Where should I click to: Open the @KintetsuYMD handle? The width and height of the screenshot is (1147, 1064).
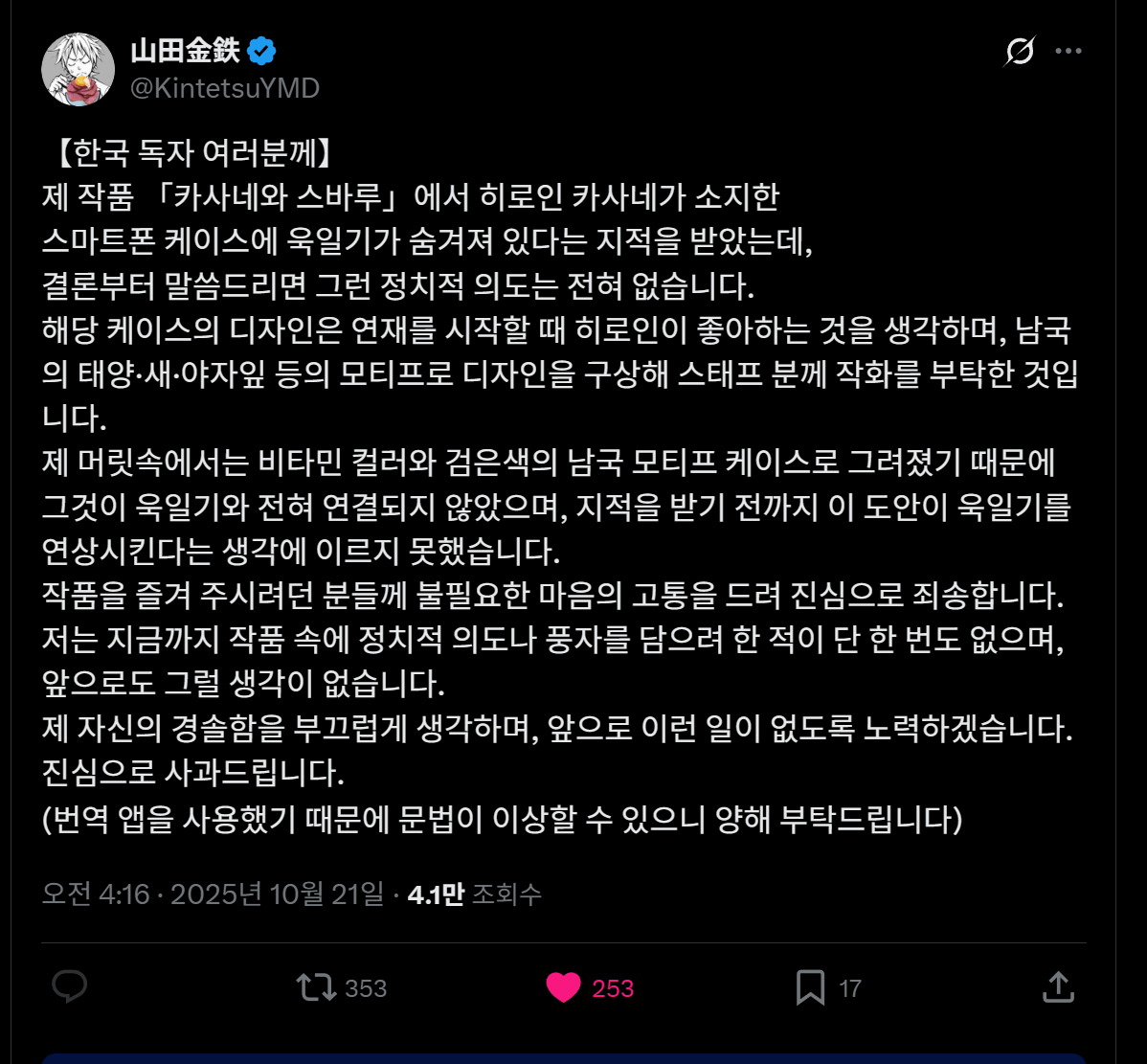[224, 88]
